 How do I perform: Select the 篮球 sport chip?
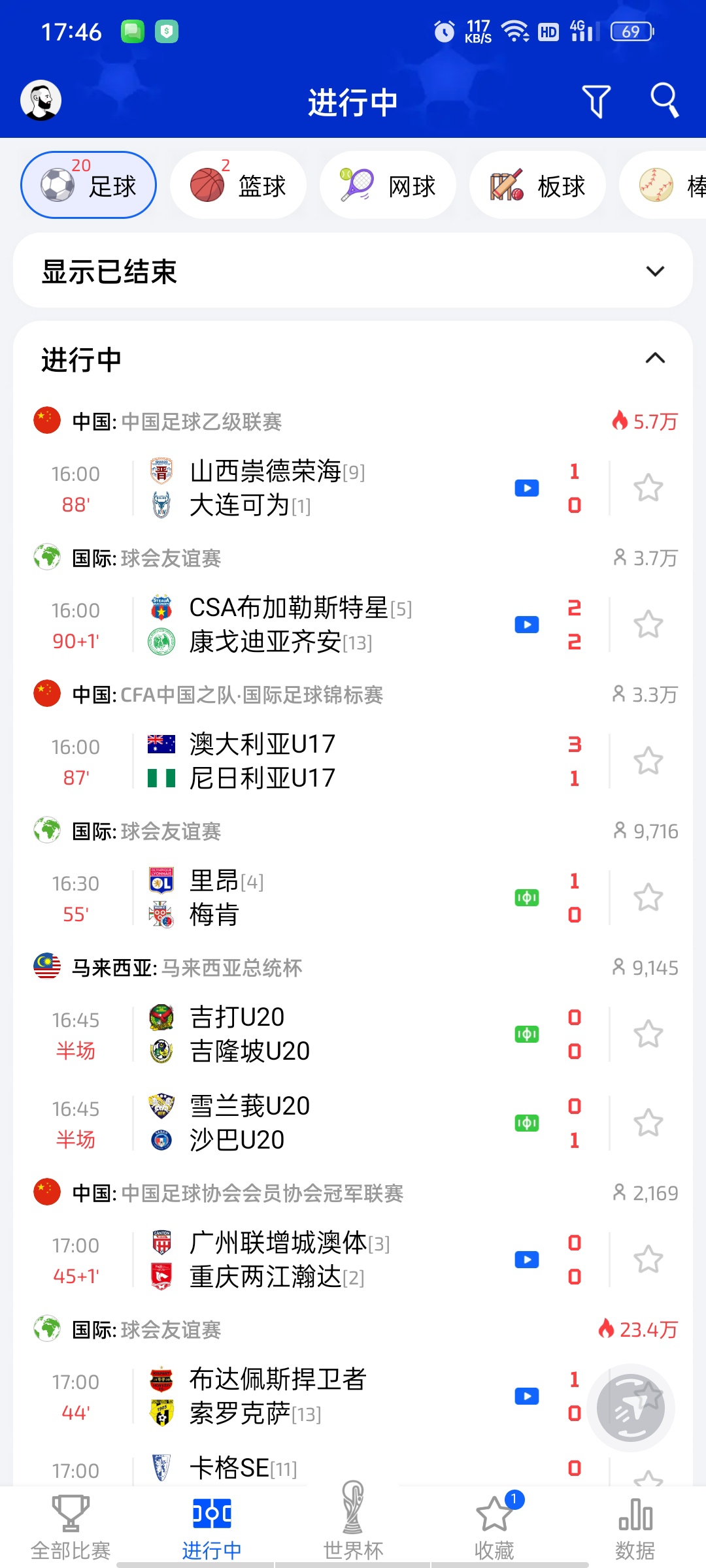coord(239,185)
